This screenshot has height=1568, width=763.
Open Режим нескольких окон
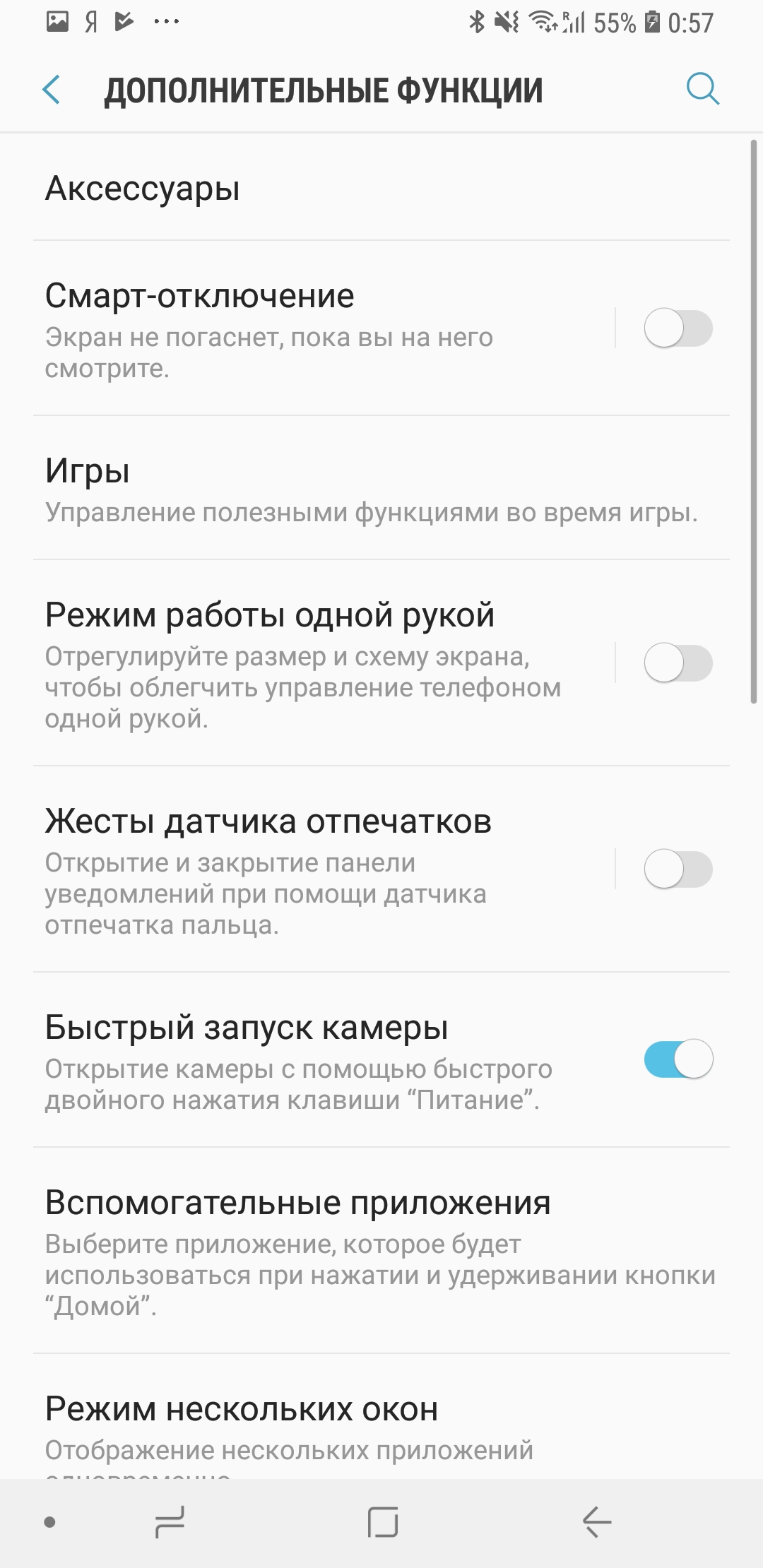click(381, 1417)
